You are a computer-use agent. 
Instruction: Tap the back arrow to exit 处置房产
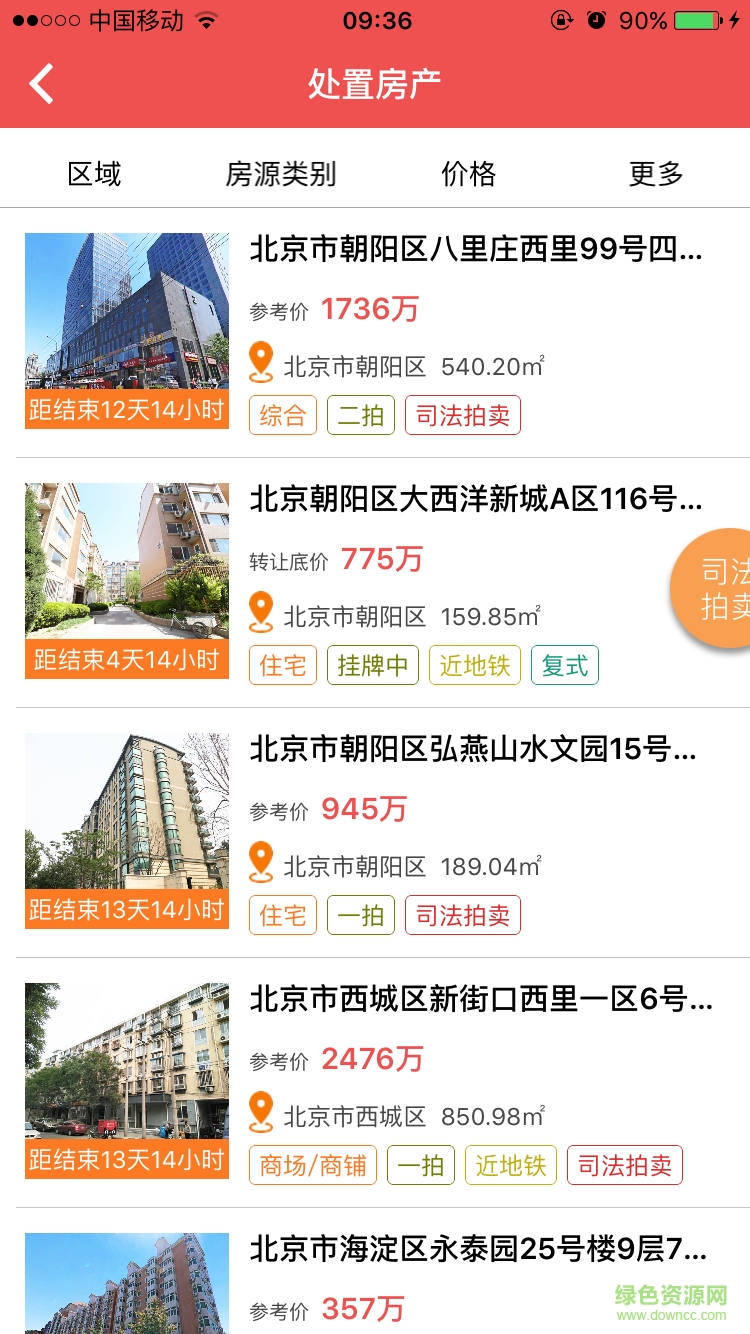pos(41,84)
